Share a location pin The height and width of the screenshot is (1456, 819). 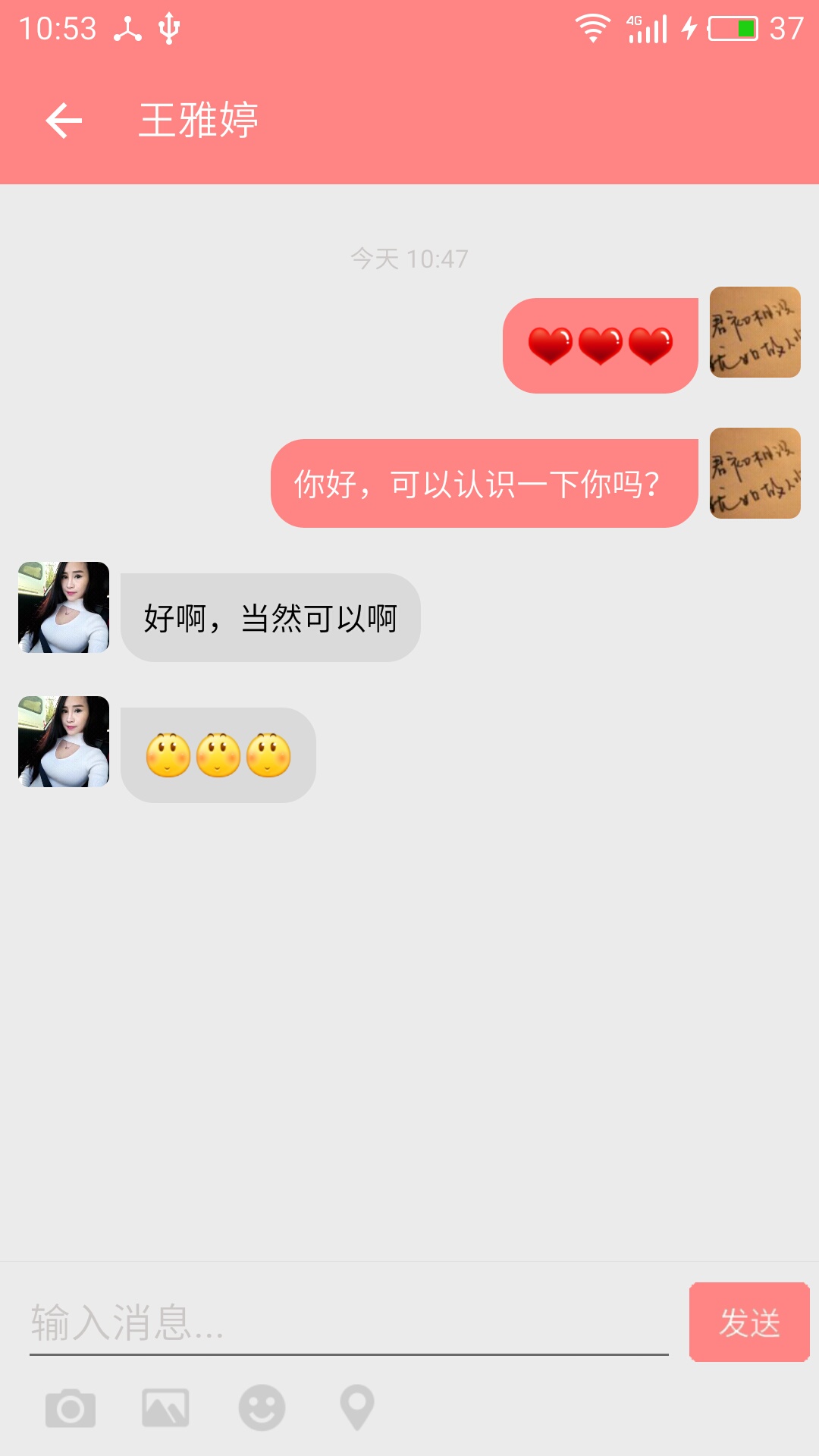(x=357, y=1408)
